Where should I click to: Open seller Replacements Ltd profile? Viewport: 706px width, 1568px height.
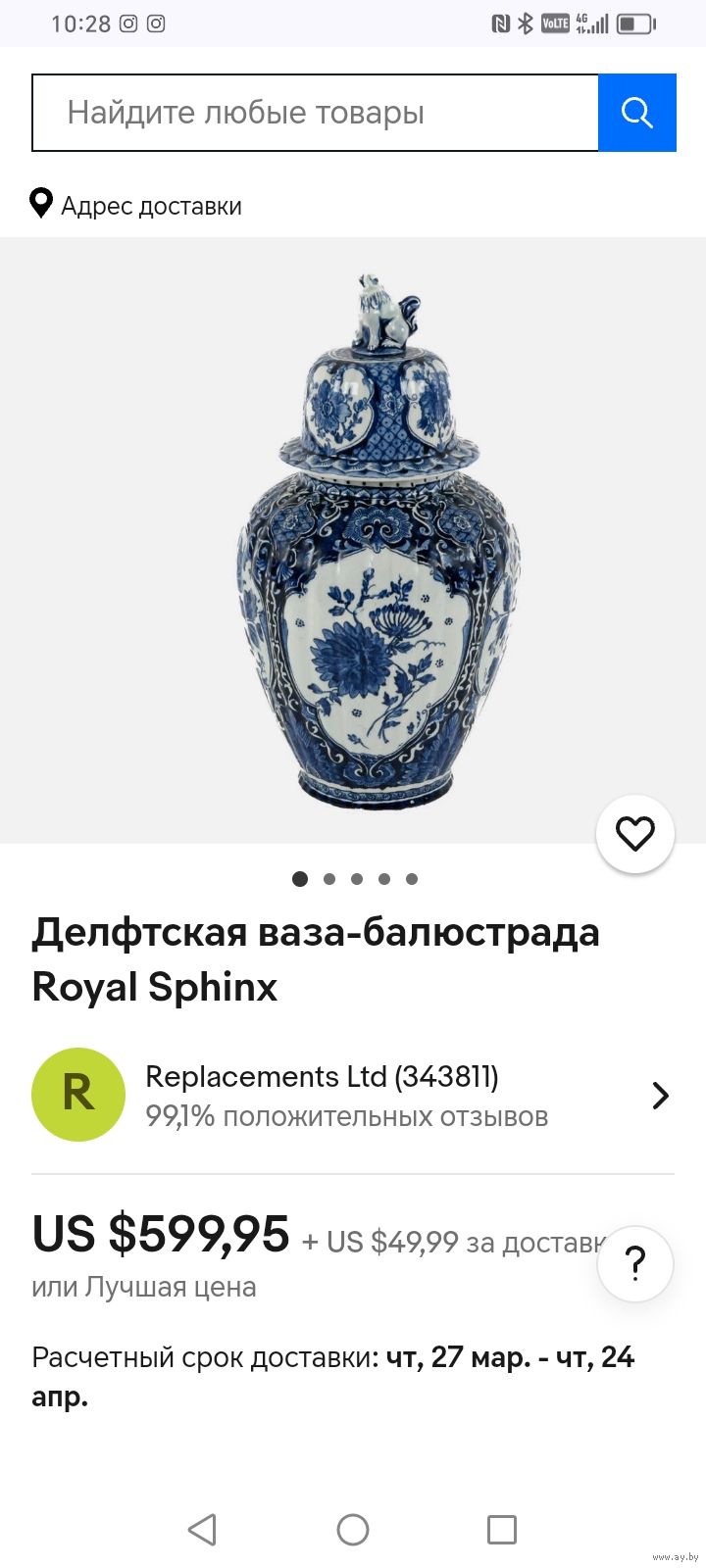click(353, 1096)
